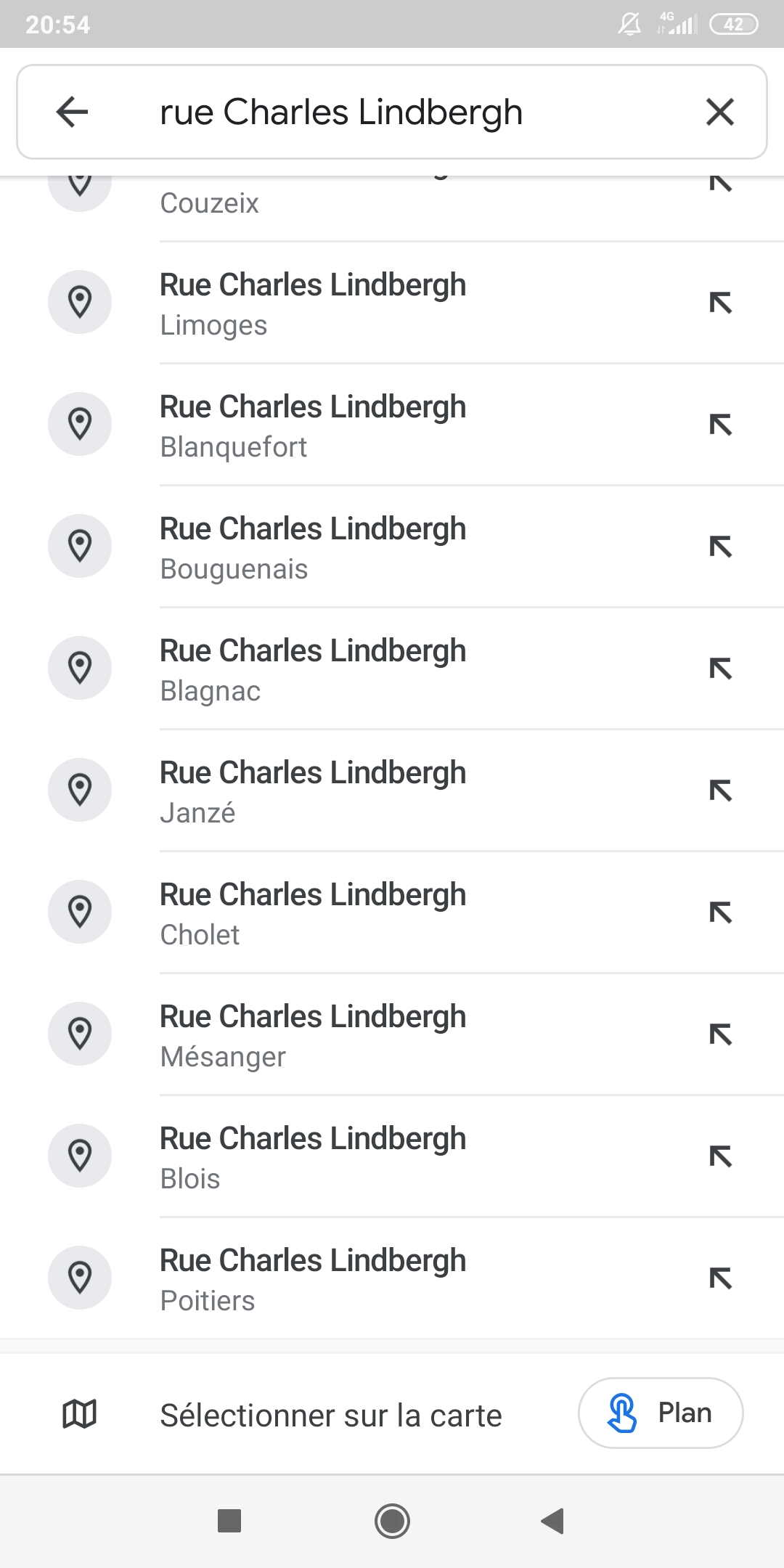784x1568 pixels.
Task: Fill search with the Blagnac arrow icon
Action: pyautogui.click(x=720, y=669)
